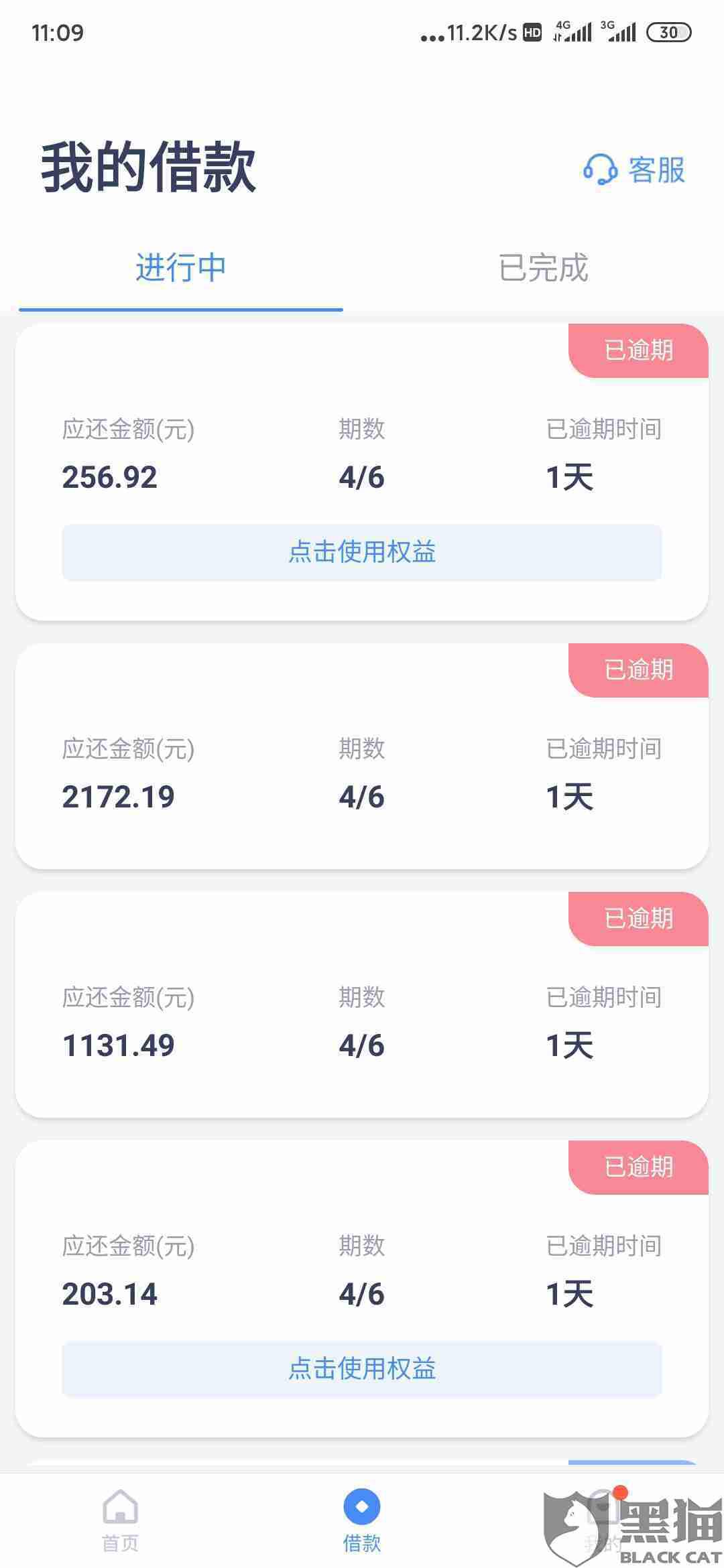Switch to the 已完成 tab
Viewport: 724px width, 1568px height.
543,268
